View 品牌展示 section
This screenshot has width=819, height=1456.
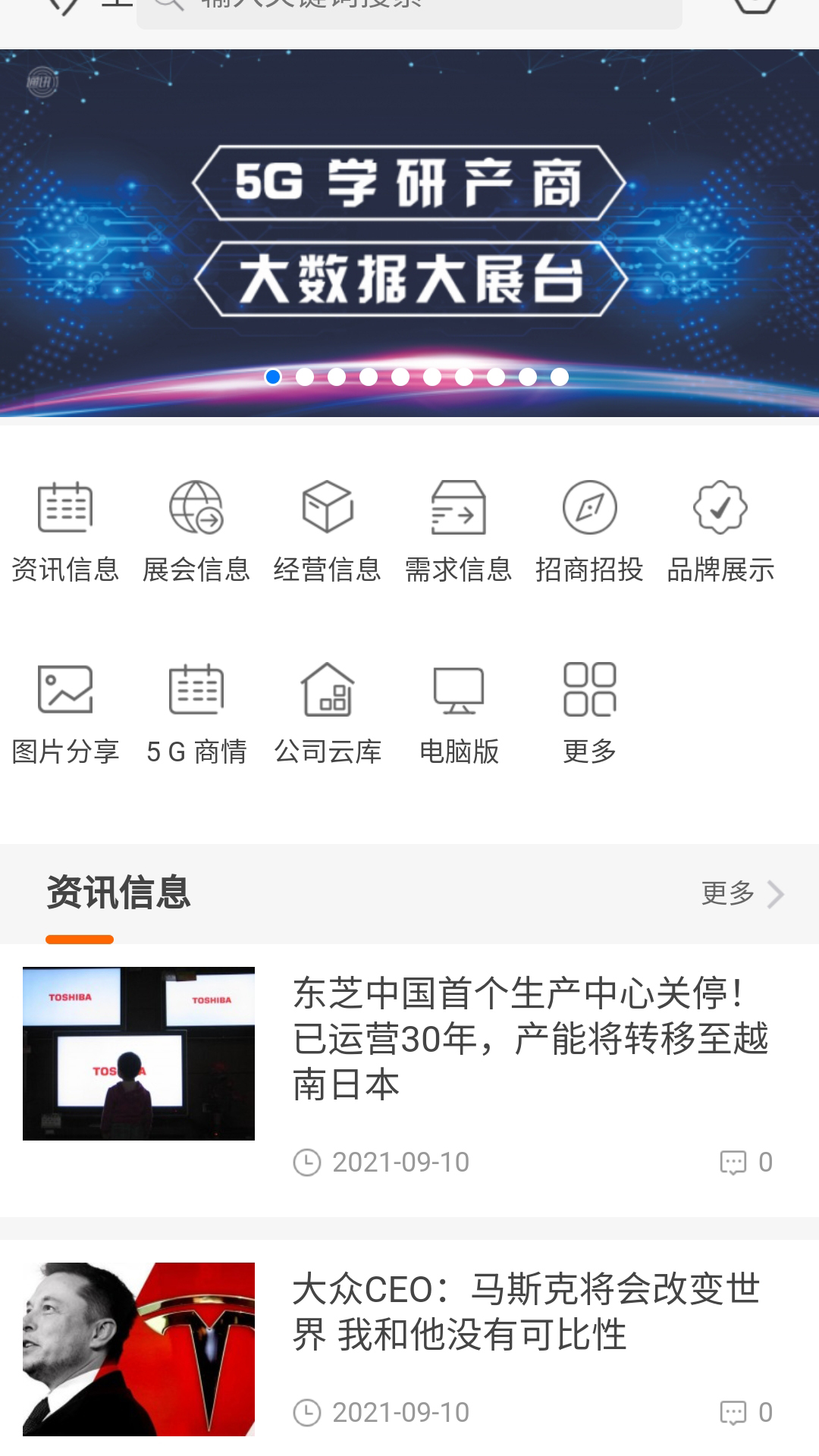click(720, 532)
